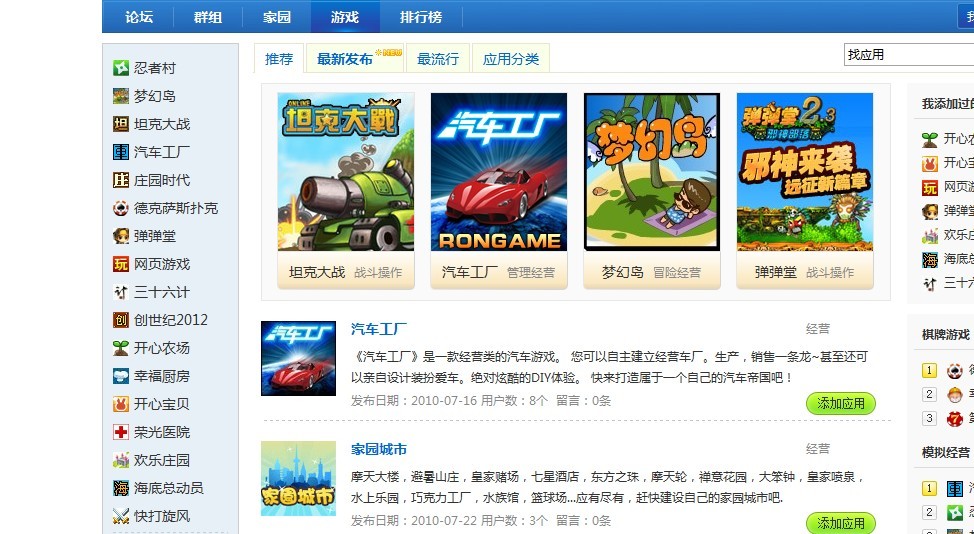Select 海底总动员 from the sidebar

168,488
